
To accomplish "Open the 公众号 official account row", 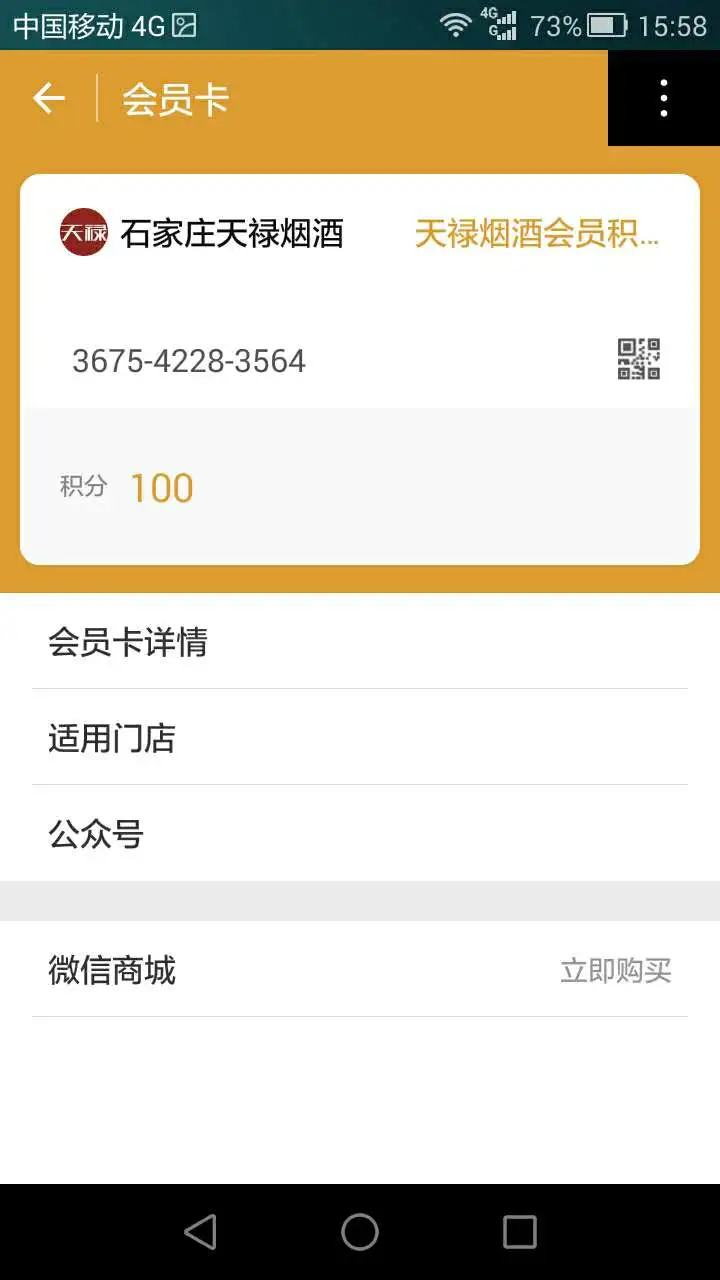I will [x=360, y=834].
